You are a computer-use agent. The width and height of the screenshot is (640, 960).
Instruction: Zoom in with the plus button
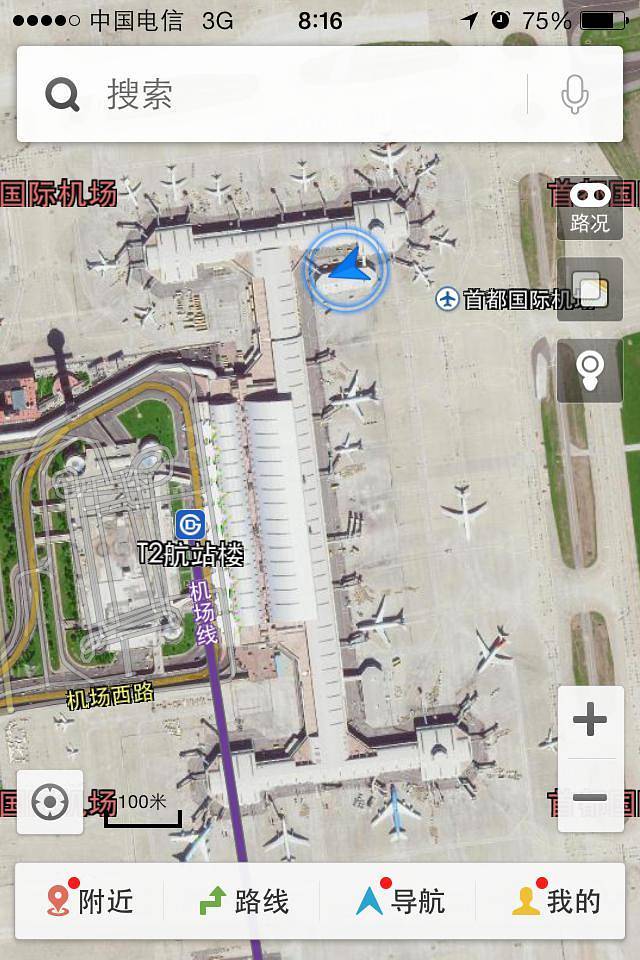tap(590, 719)
